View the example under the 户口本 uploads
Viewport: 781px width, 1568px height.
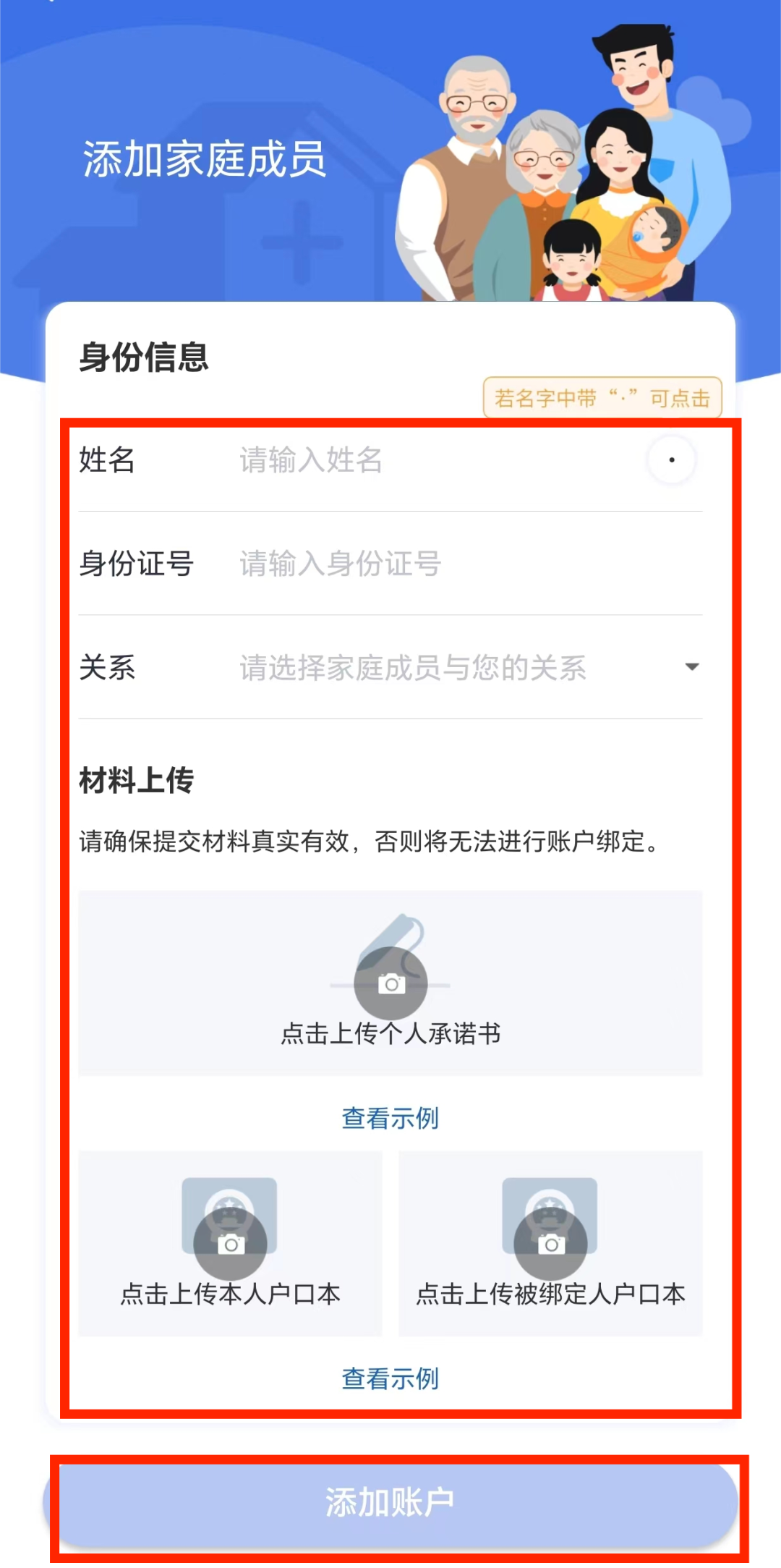[x=390, y=1379]
